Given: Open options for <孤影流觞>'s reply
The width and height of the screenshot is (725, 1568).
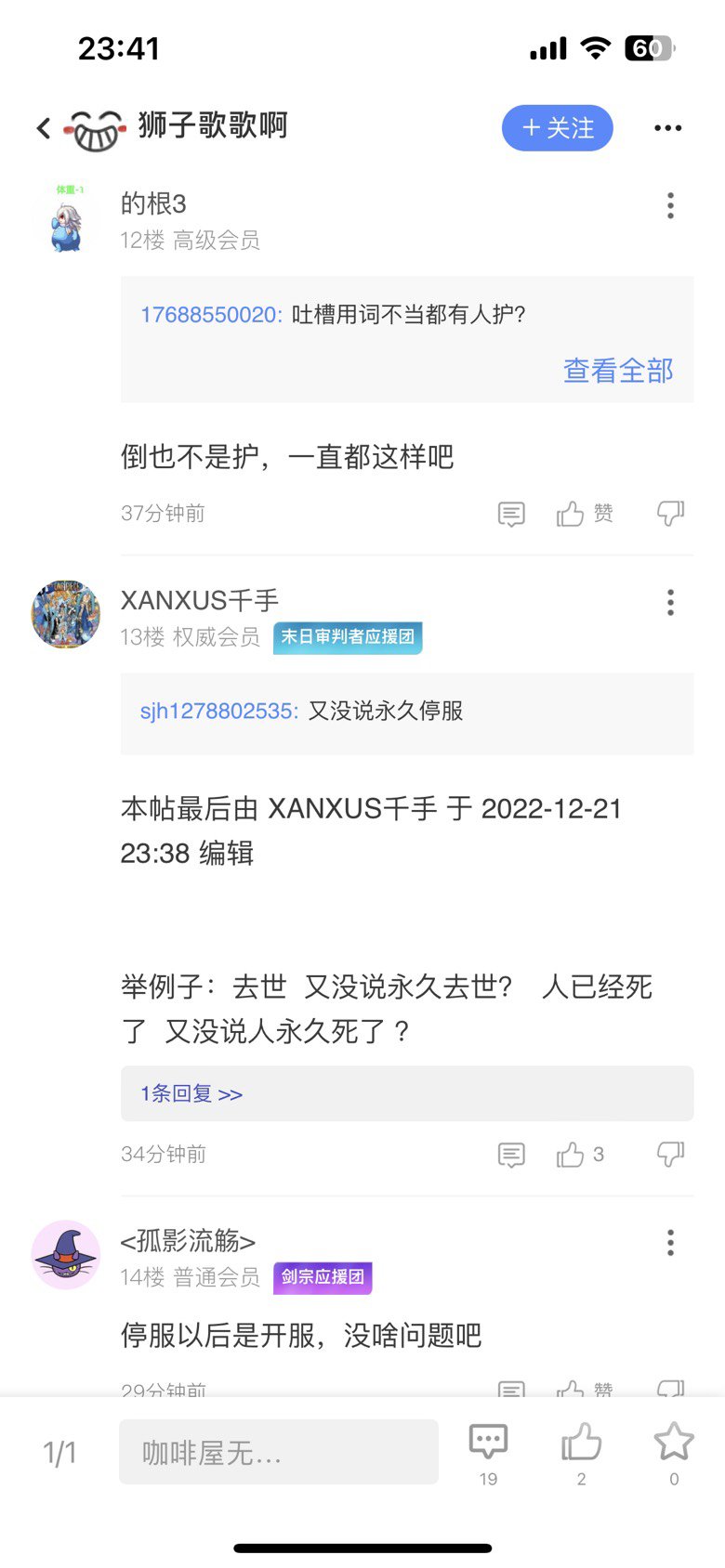Looking at the screenshot, I should (x=670, y=1243).
